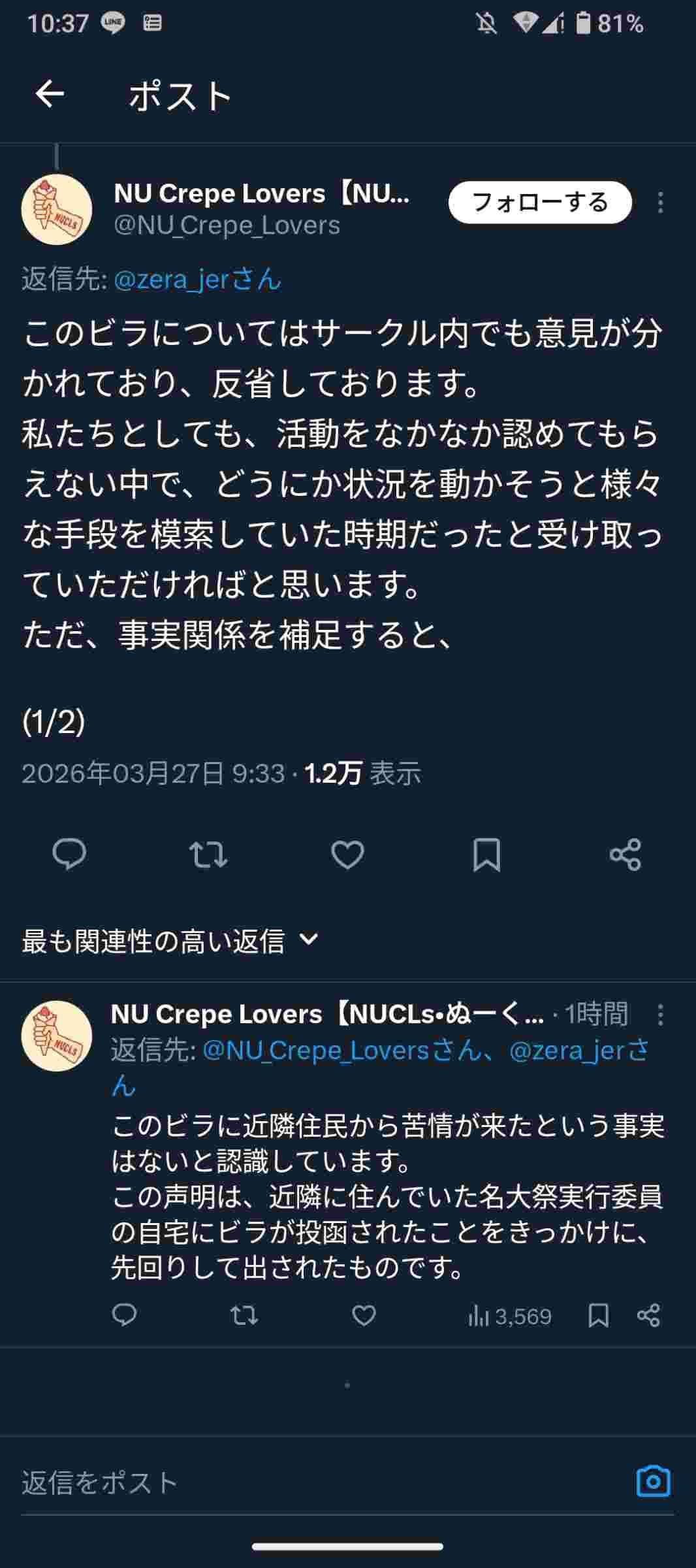Open the camera icon in reply bar
This screenshot has width=696, height=1568.
653,1481
